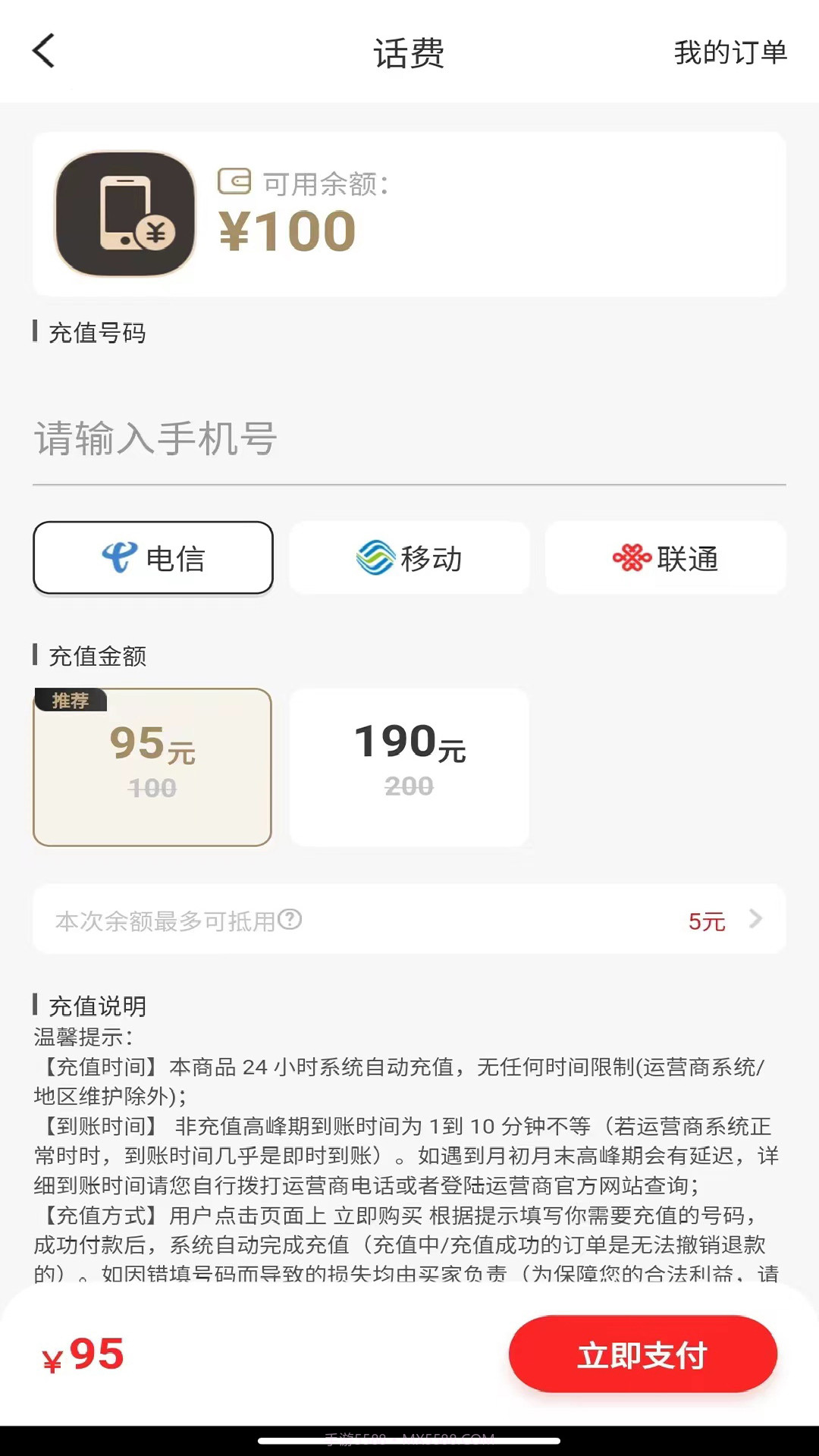Click the 推荐 badge on the 95元 card
The image size is (819, 1456).
(x=72, y=701)
